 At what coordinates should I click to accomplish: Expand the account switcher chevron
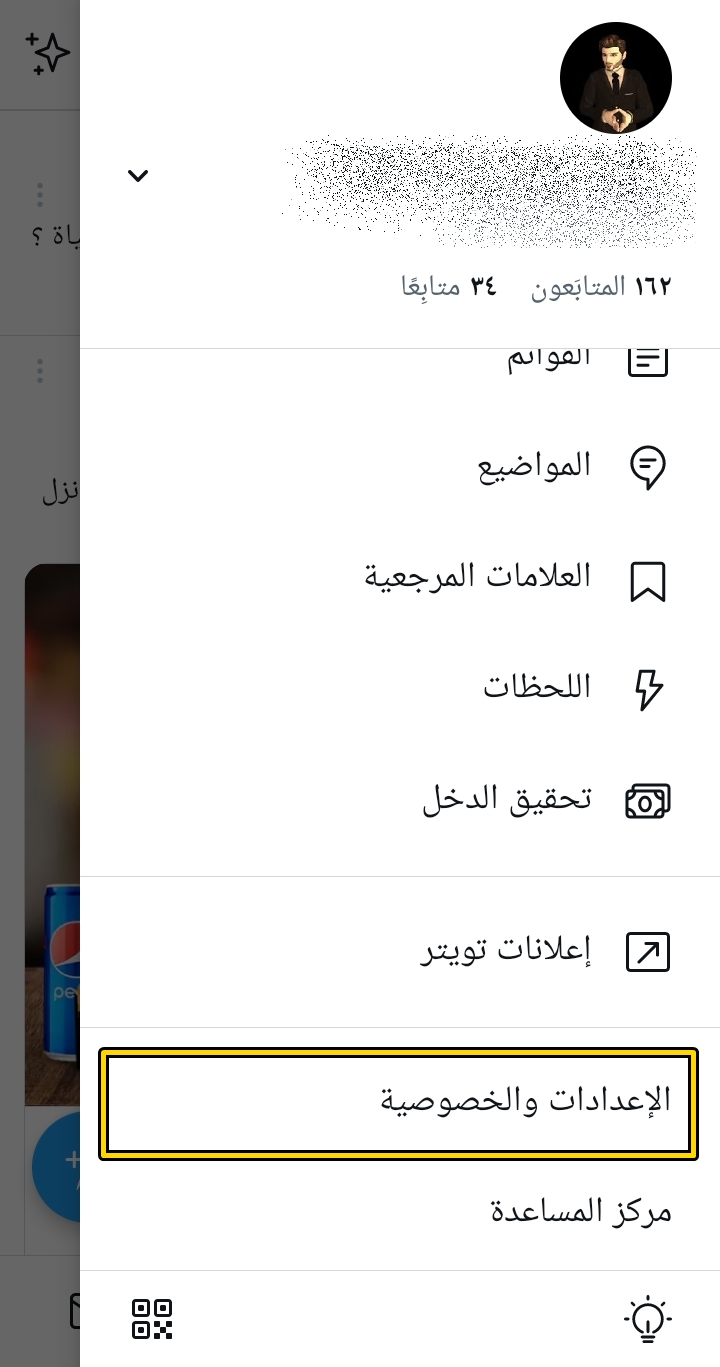pos(138,176)
